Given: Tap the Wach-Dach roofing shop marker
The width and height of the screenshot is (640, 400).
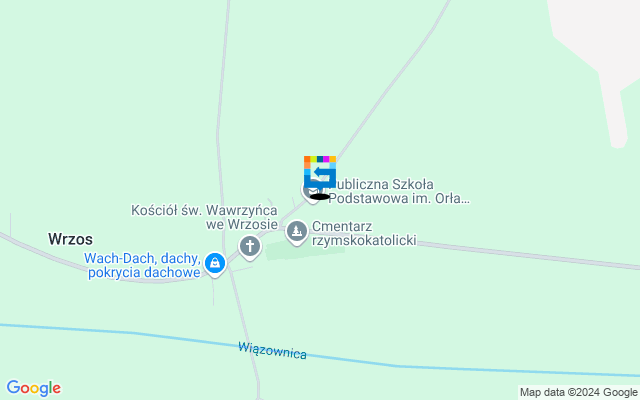Looking at the screenshot, I should [x=214, y=264].
